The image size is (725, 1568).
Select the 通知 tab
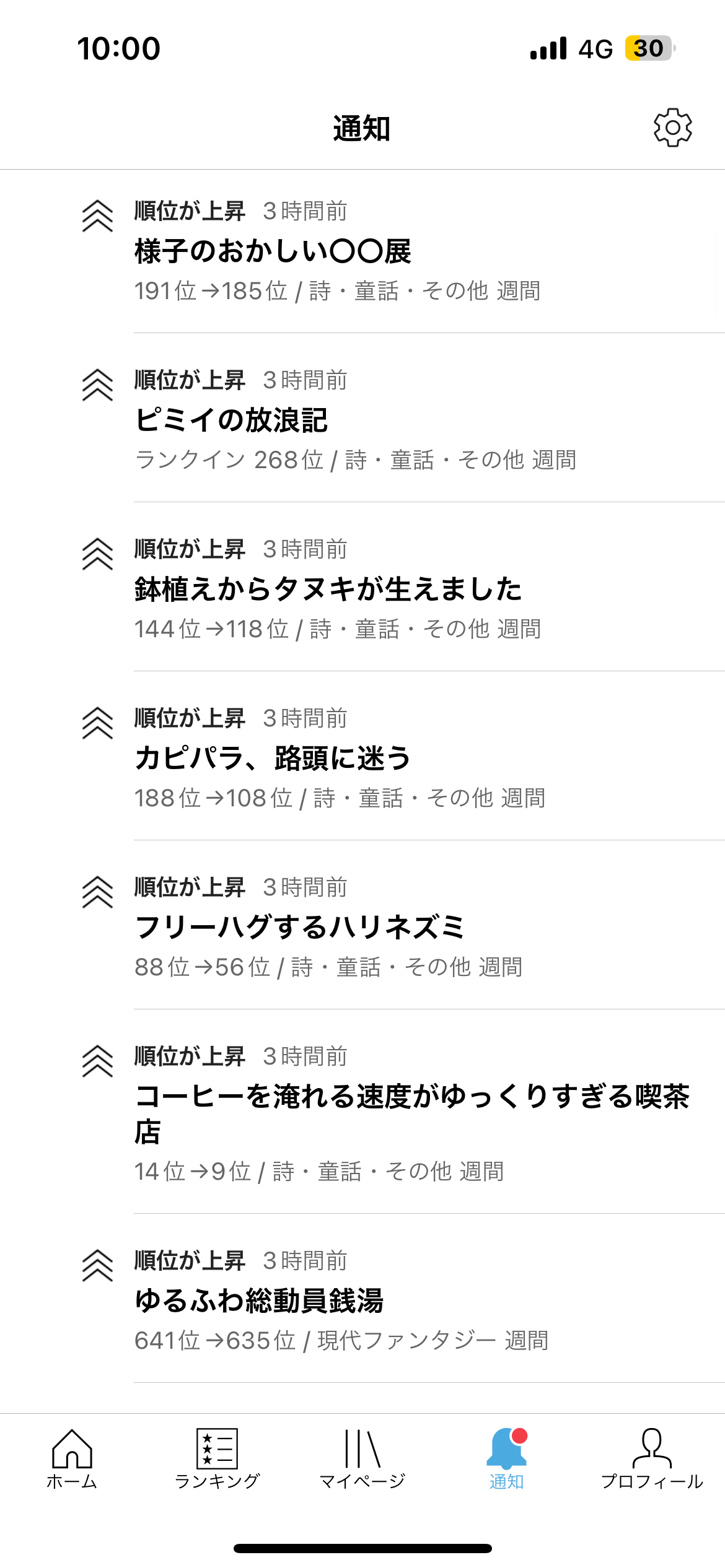(507, 1459)
